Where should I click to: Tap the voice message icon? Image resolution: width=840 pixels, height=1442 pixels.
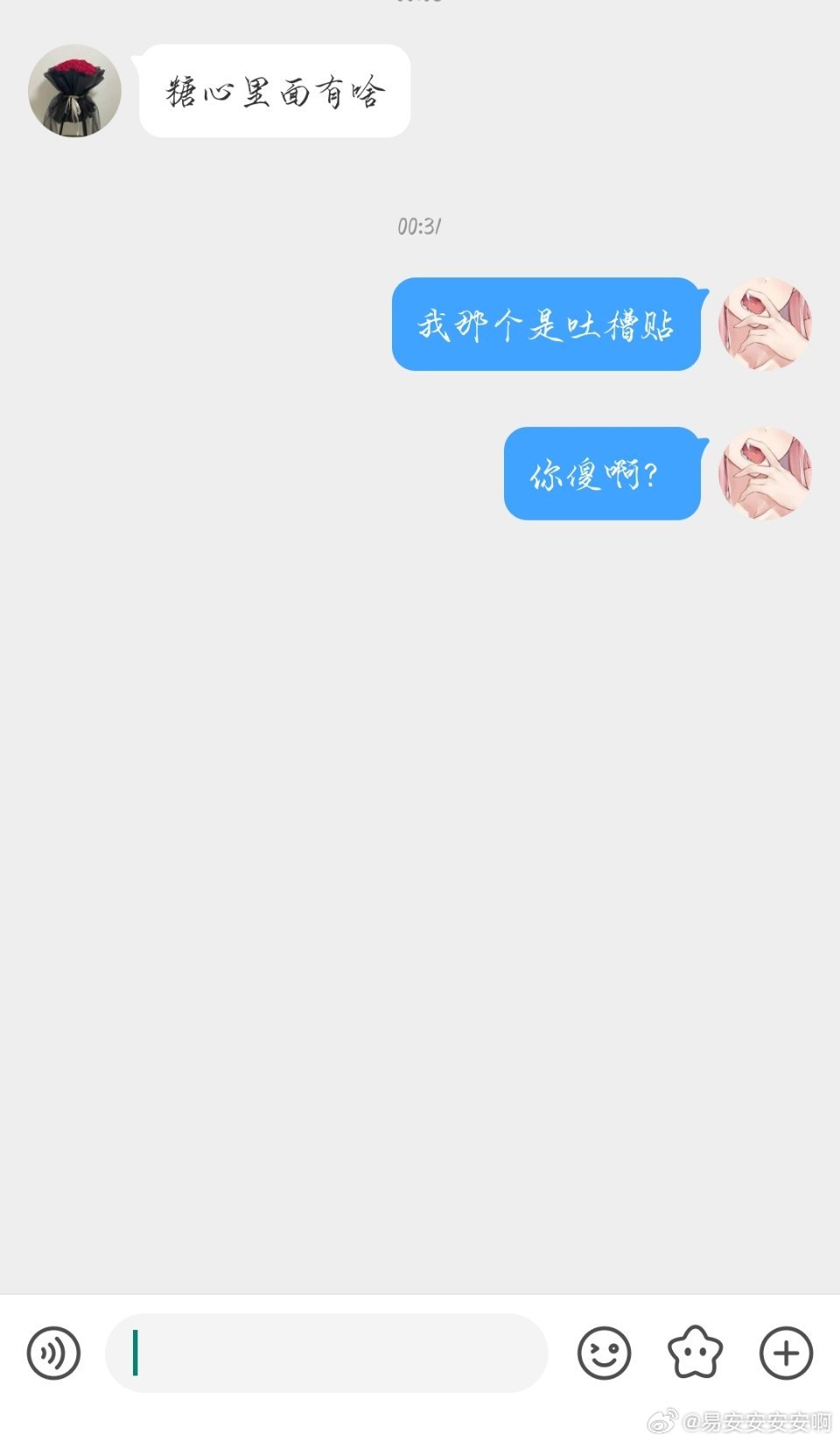53,1353
